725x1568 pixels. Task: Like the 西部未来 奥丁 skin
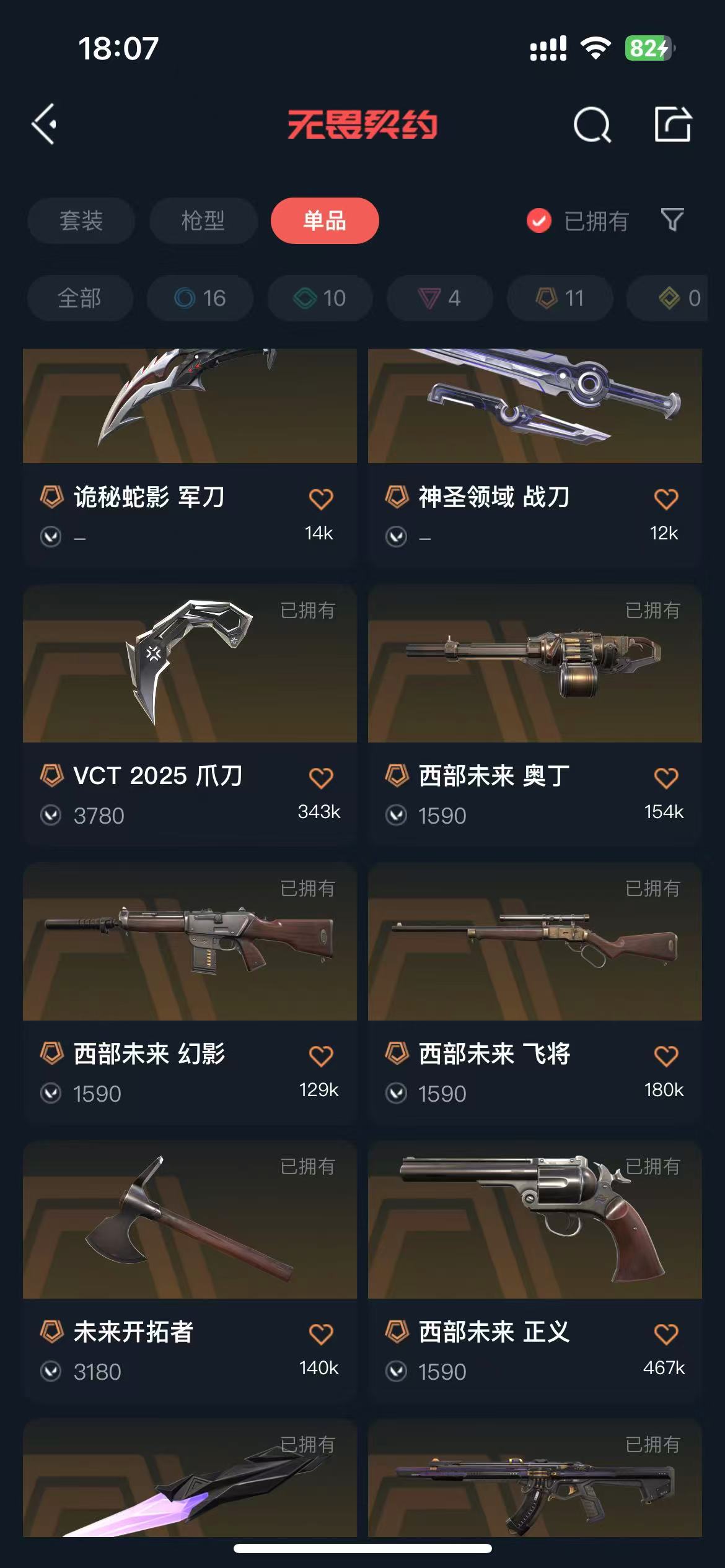tap(666, 778)
